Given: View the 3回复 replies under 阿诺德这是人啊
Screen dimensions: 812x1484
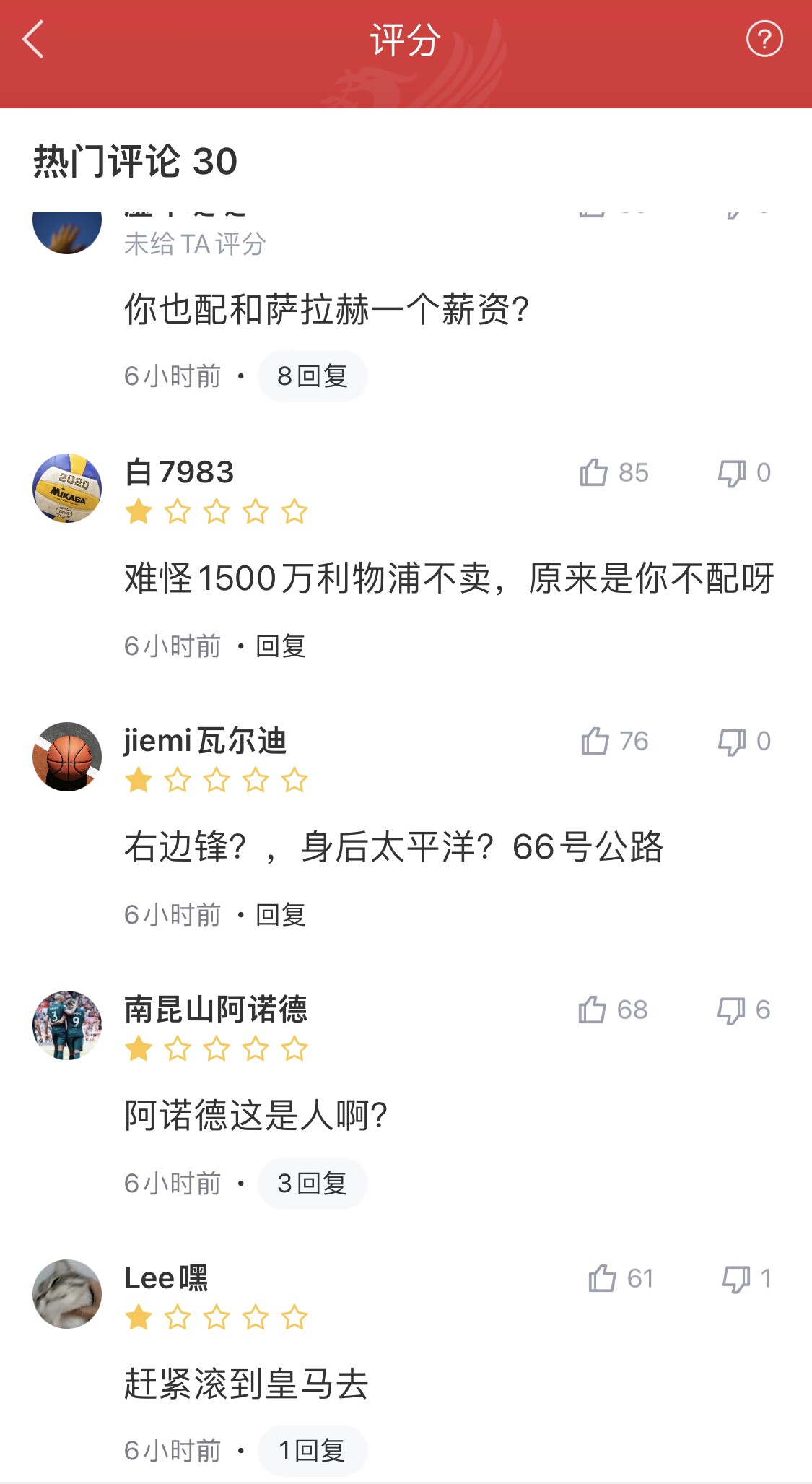Looking at the screenshot, I should click(312, 1184).
